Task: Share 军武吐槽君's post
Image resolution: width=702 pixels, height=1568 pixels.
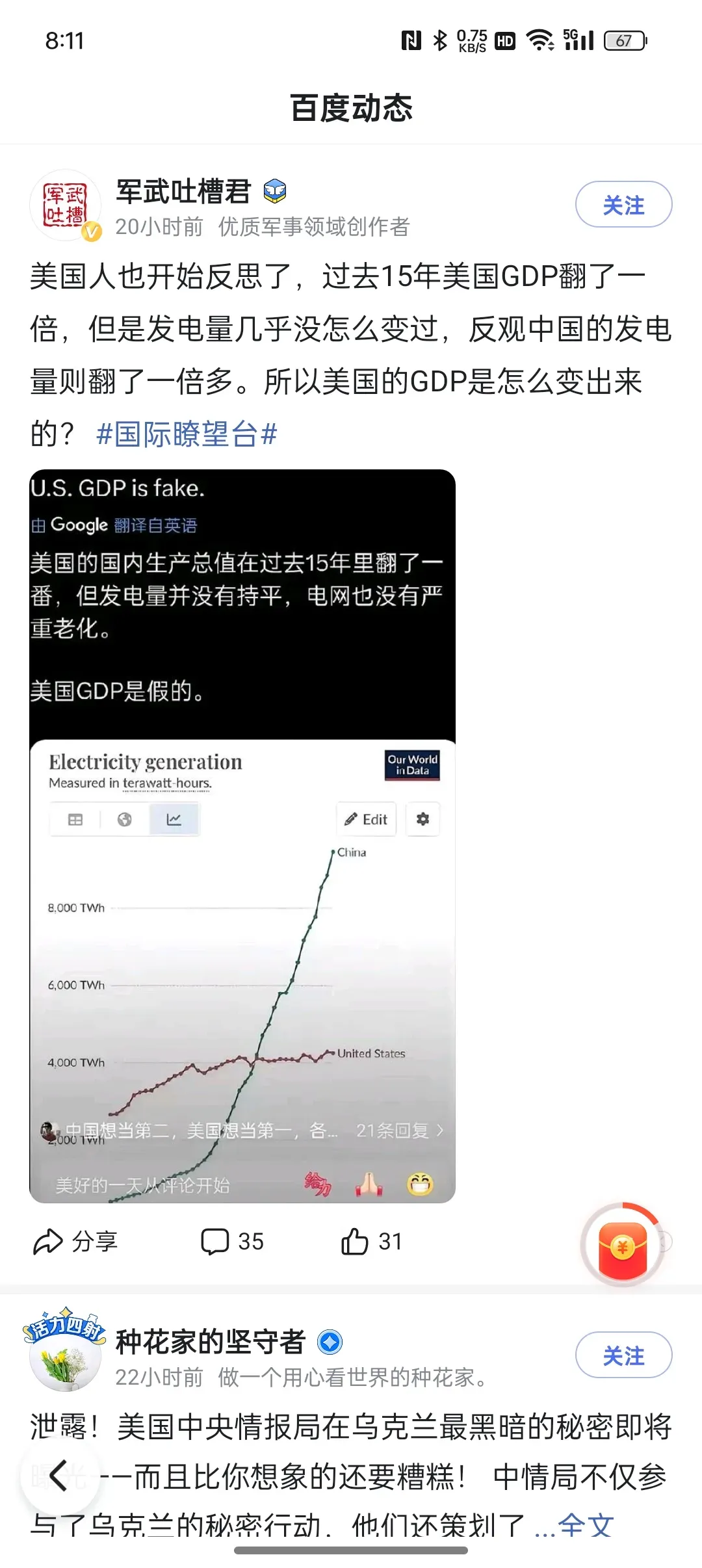Action: (75, 1242)
